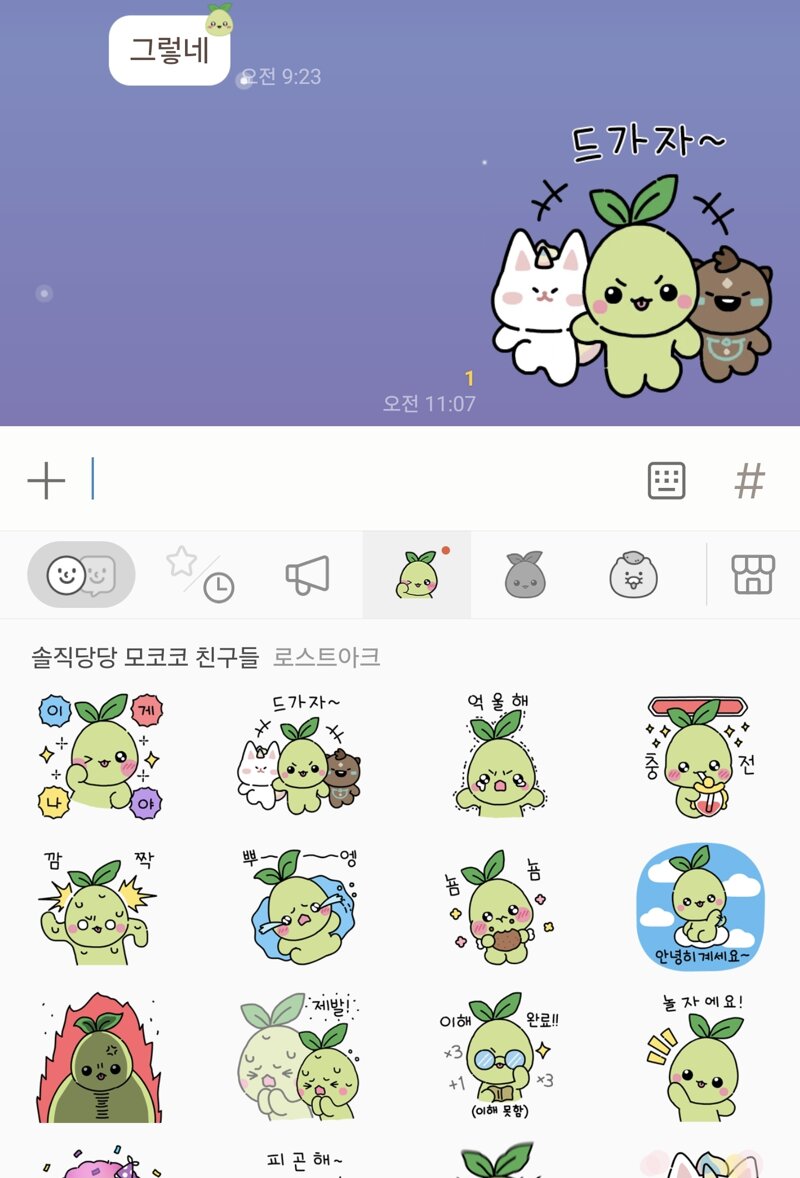800x1178 pixels.
Task: Open the megaphone promotions tab
Action: (307, 575)
